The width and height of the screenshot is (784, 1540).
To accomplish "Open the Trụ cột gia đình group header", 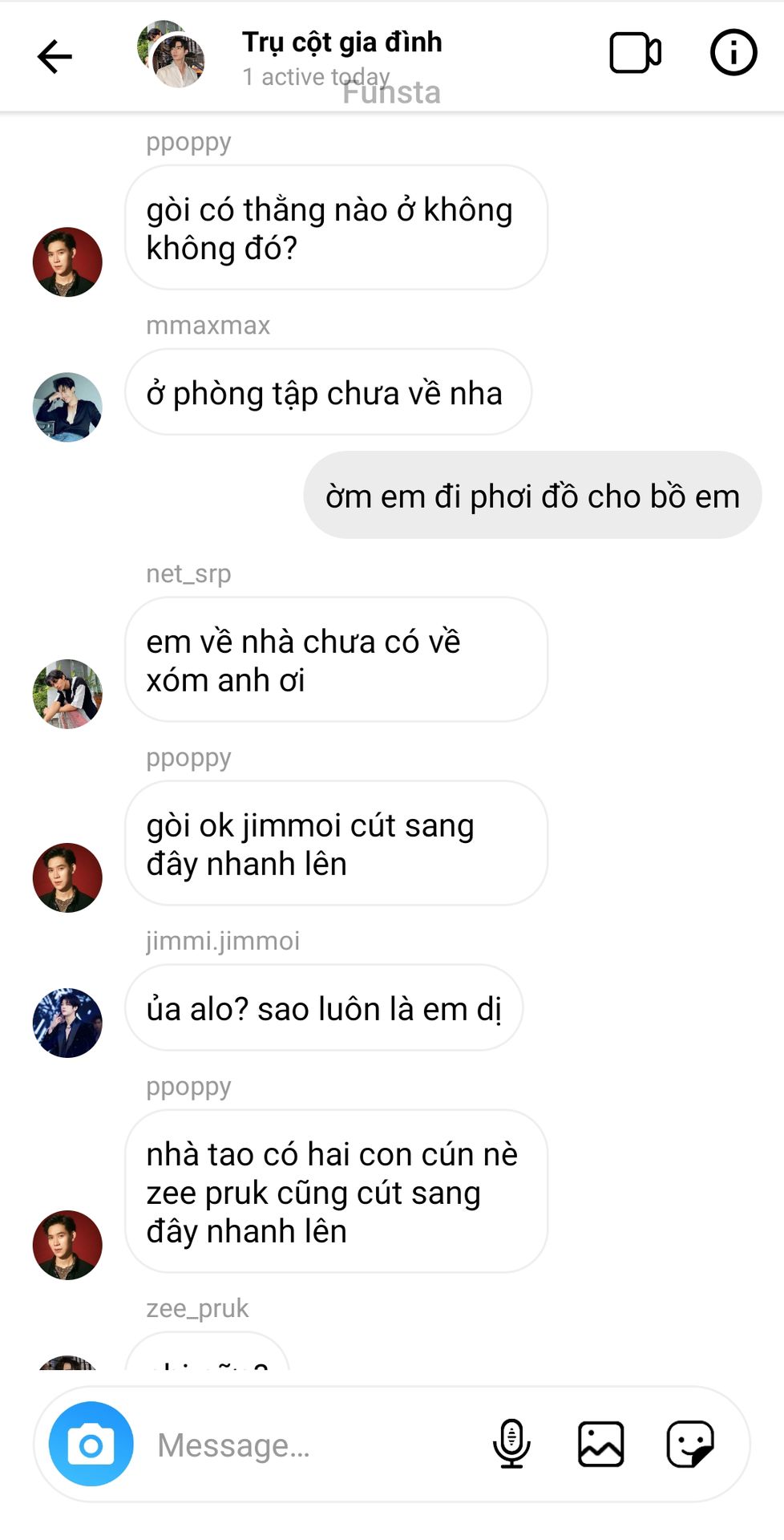I will click(x=341, y=55).
